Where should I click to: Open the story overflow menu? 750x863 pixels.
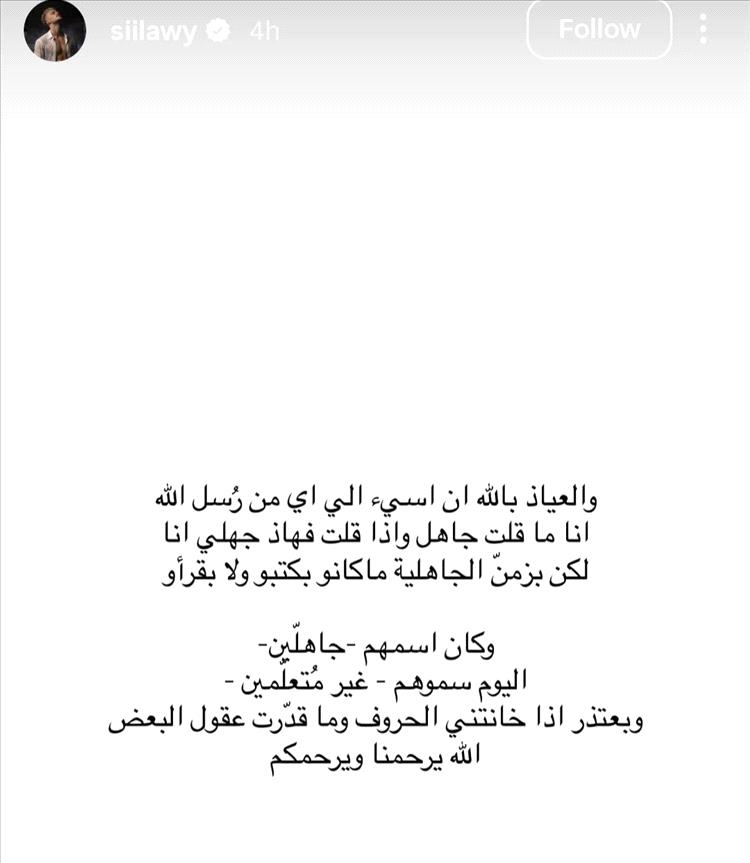[x=703, y=29]
